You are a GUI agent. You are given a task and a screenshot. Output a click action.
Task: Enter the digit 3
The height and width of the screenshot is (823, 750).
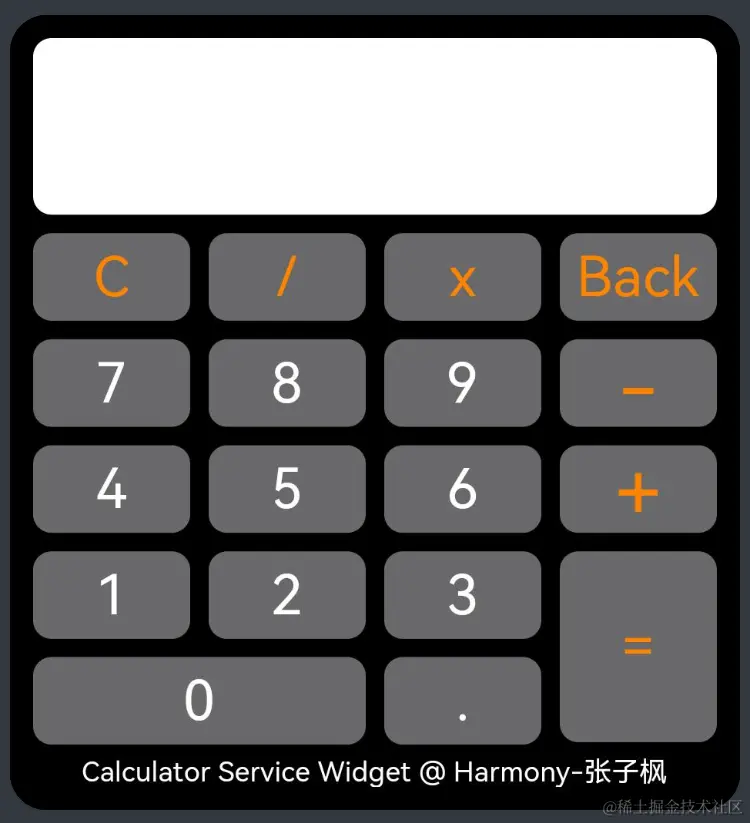click(462, 595)
